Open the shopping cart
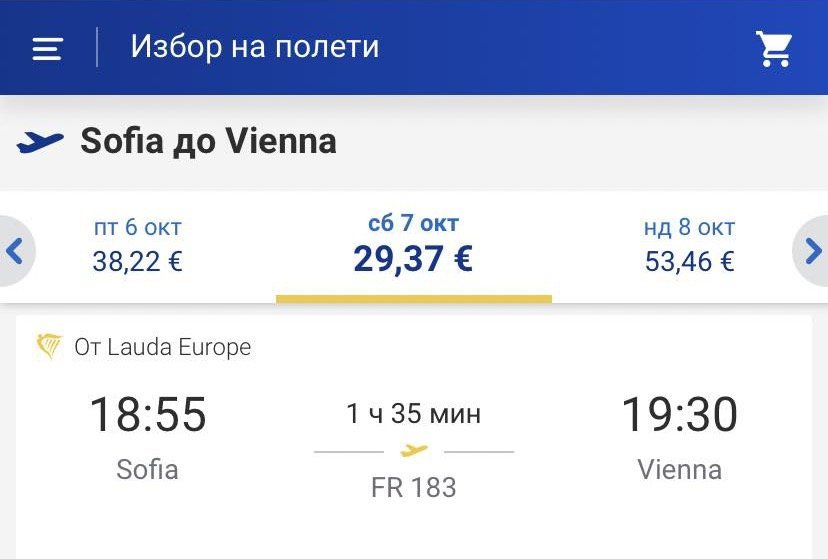This screenshot has width=828, height=559. 774,48
